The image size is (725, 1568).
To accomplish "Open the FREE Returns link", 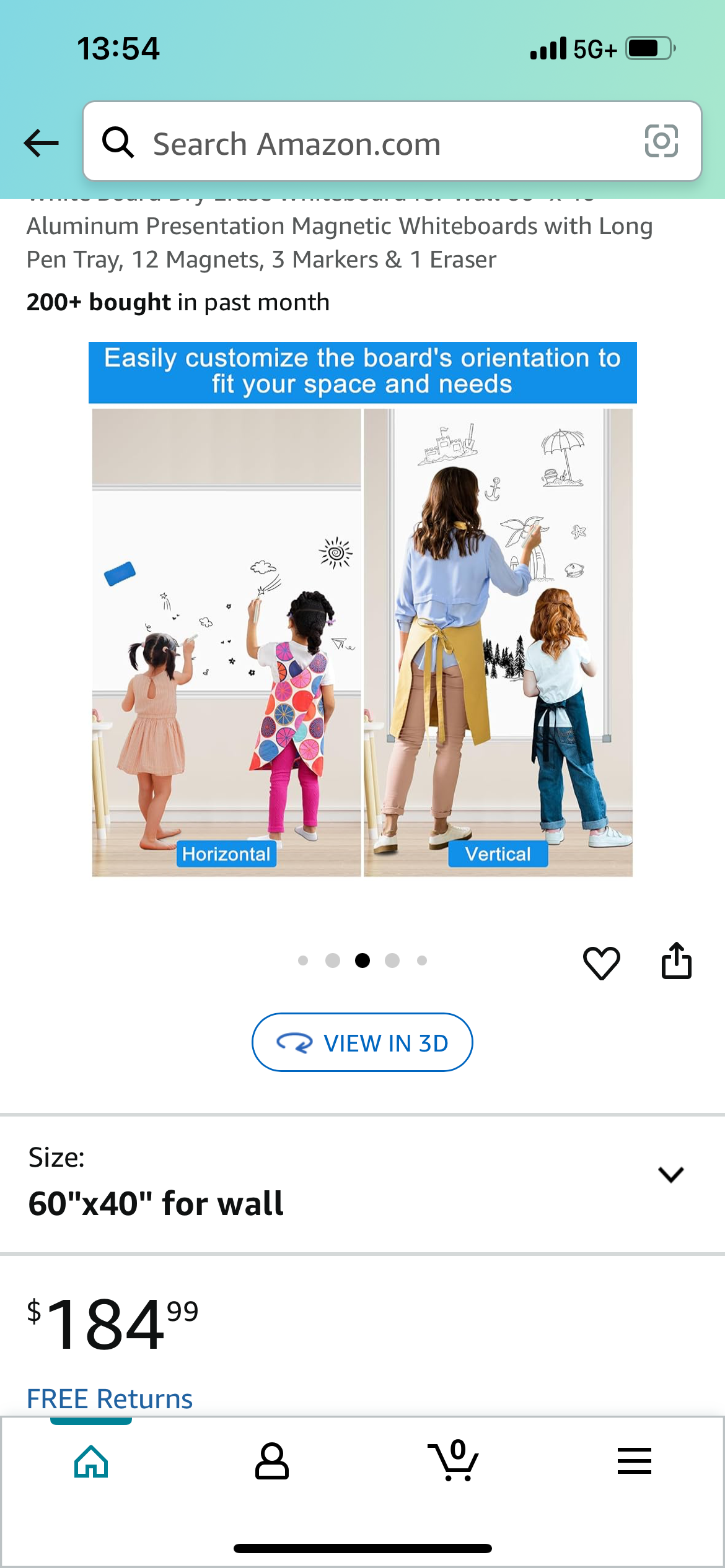I will (110, 1399).
